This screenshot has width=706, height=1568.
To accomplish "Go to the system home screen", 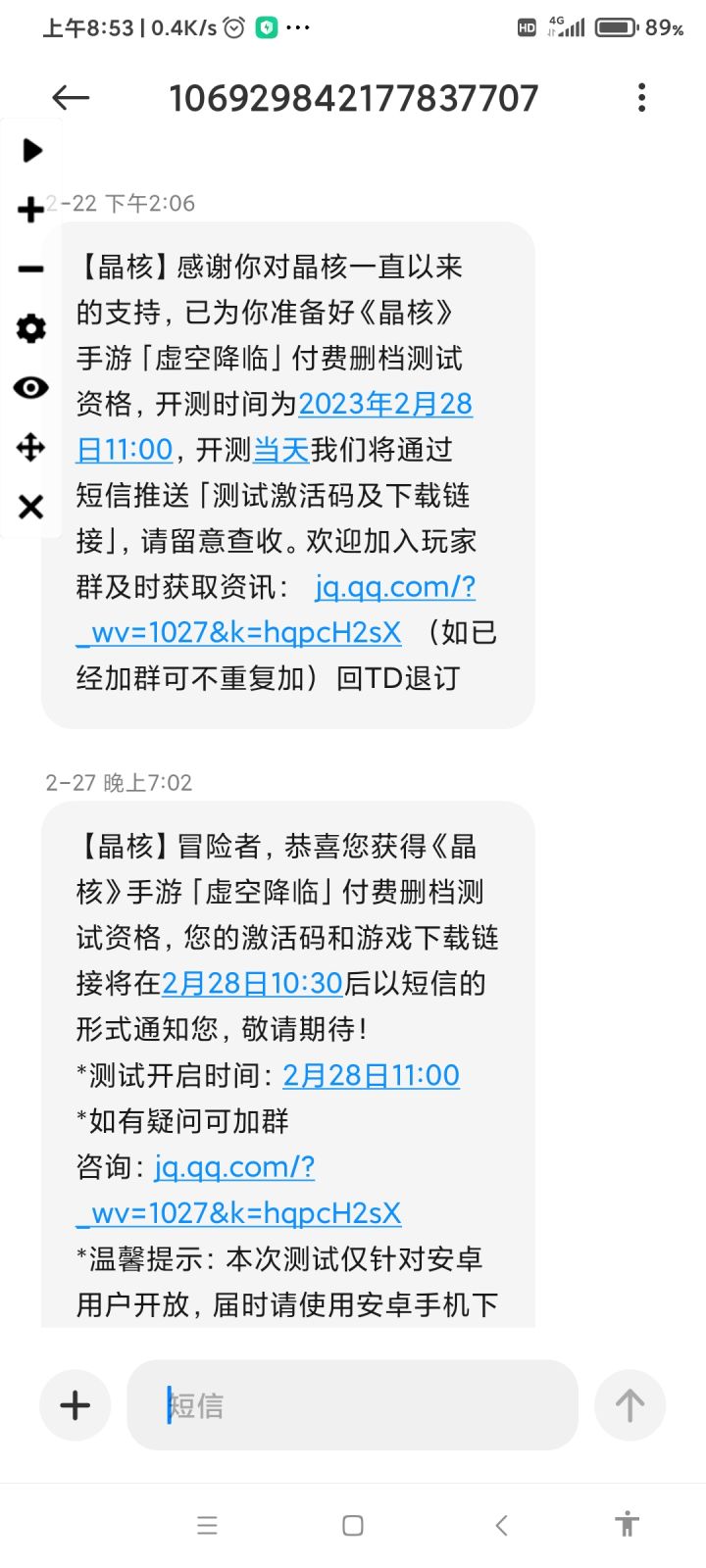I will [x=353, y=1525].
